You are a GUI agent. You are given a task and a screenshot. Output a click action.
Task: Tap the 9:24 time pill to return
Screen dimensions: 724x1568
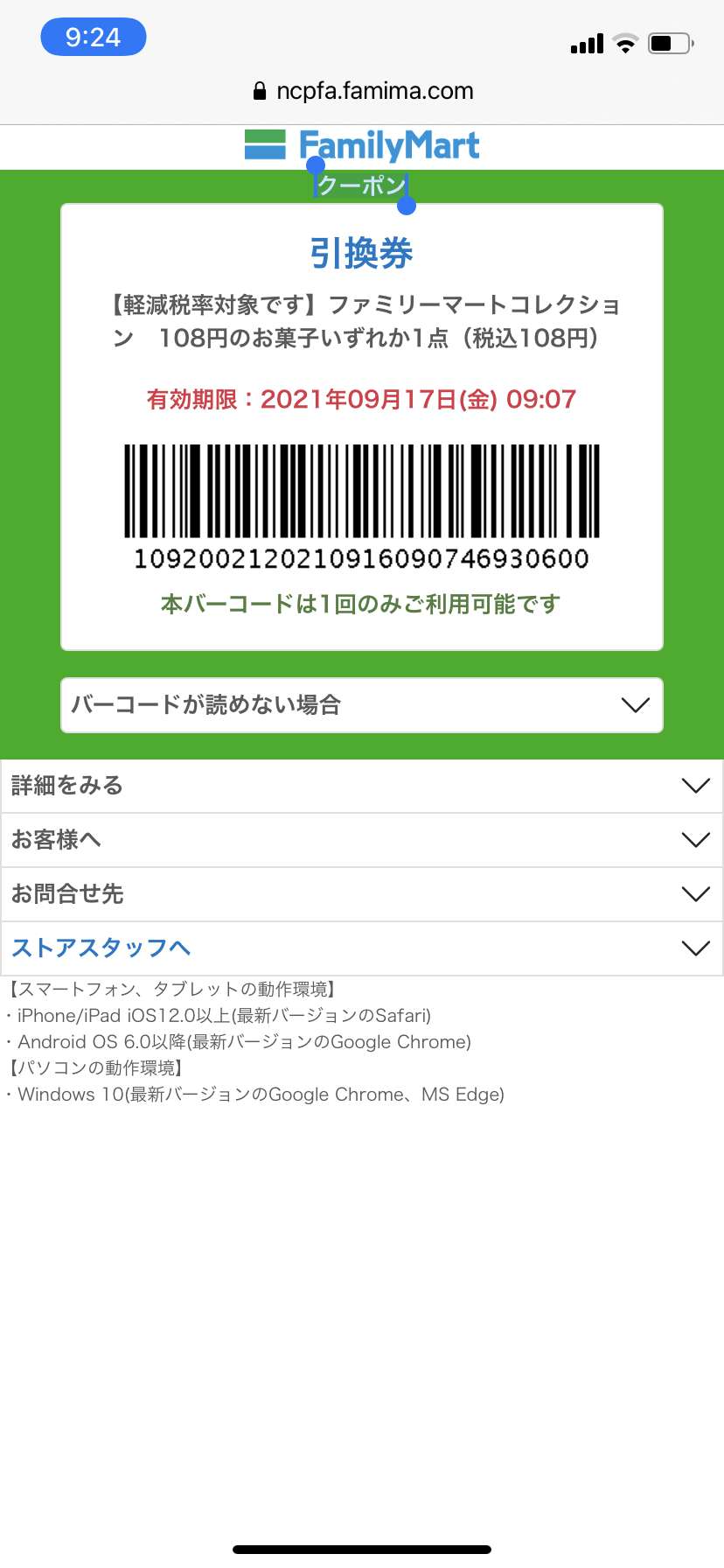[94, 37]
